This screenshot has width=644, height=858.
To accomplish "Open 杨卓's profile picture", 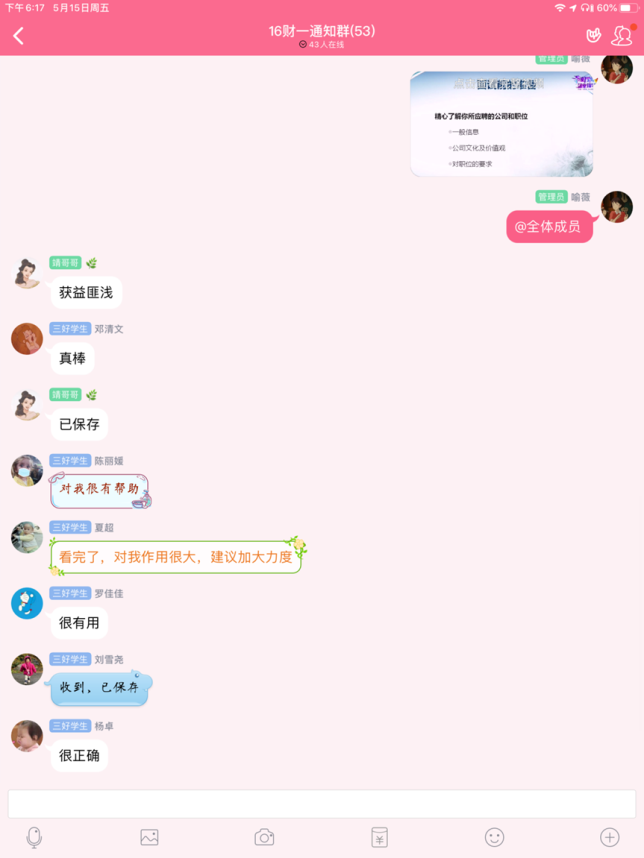I will [27, 735].
